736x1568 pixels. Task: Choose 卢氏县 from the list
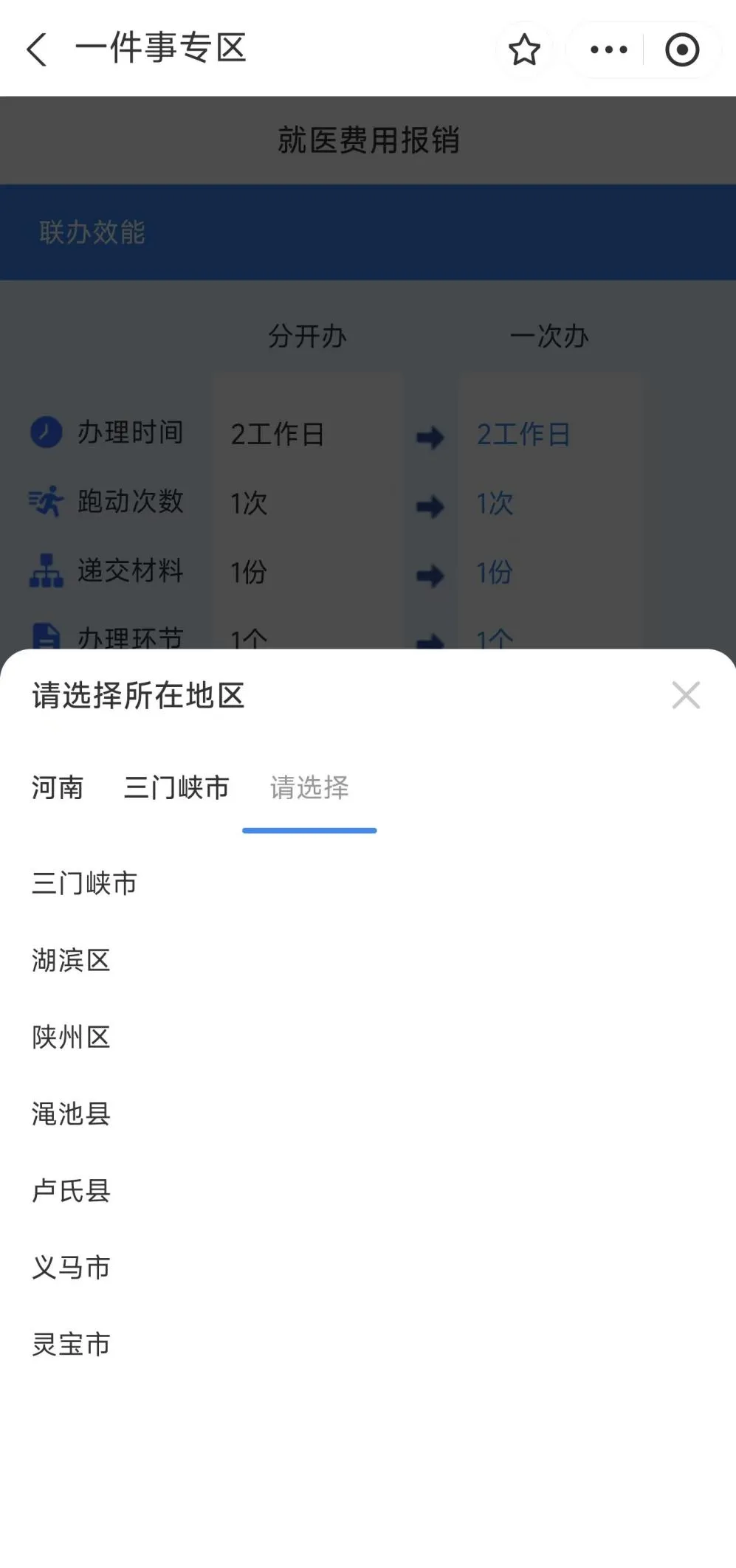pos(71,1190)
